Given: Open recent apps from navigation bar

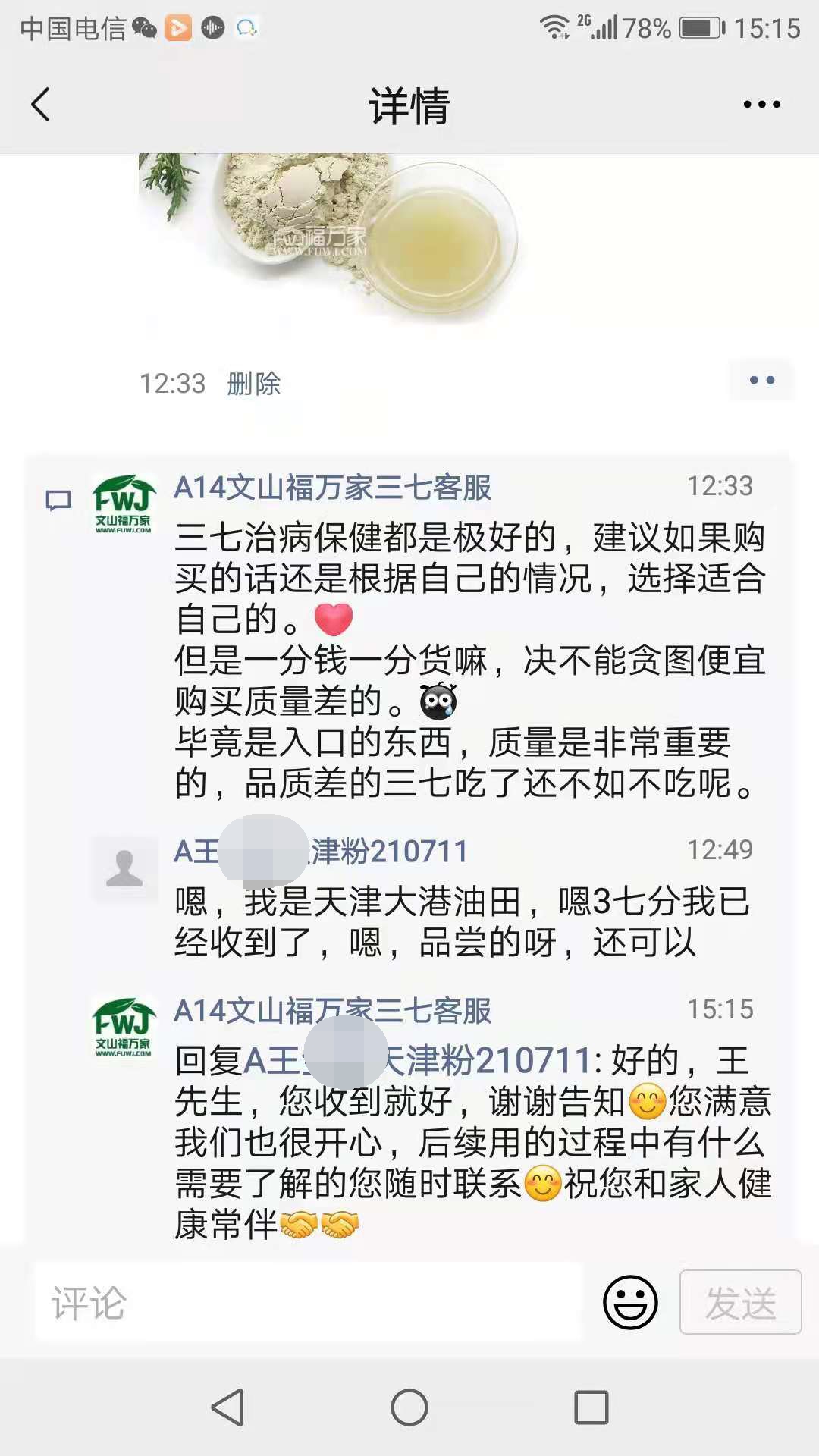Looking at the screenshot, I should point(591,1407).
